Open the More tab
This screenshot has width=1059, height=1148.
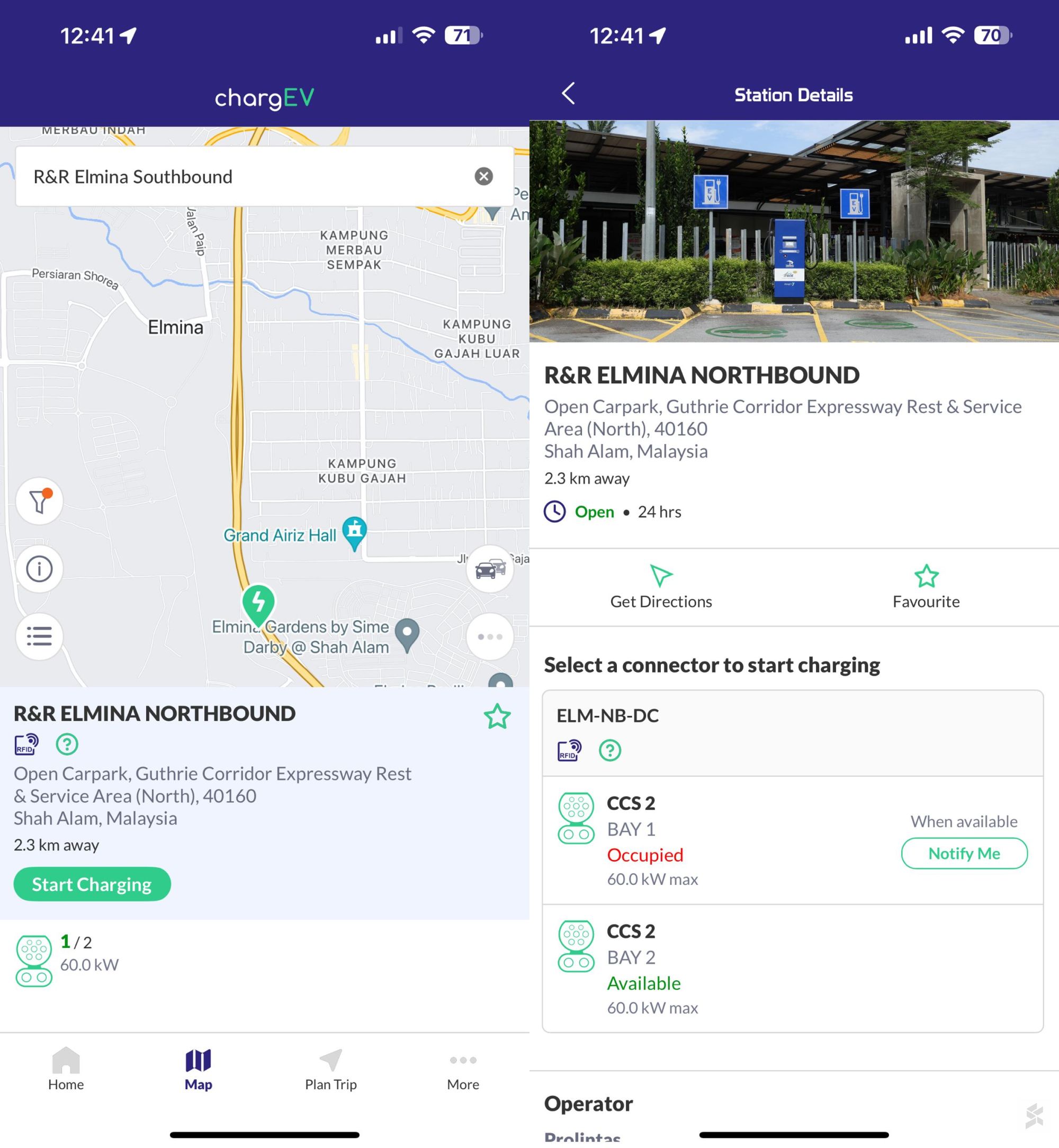[463, 1069]
